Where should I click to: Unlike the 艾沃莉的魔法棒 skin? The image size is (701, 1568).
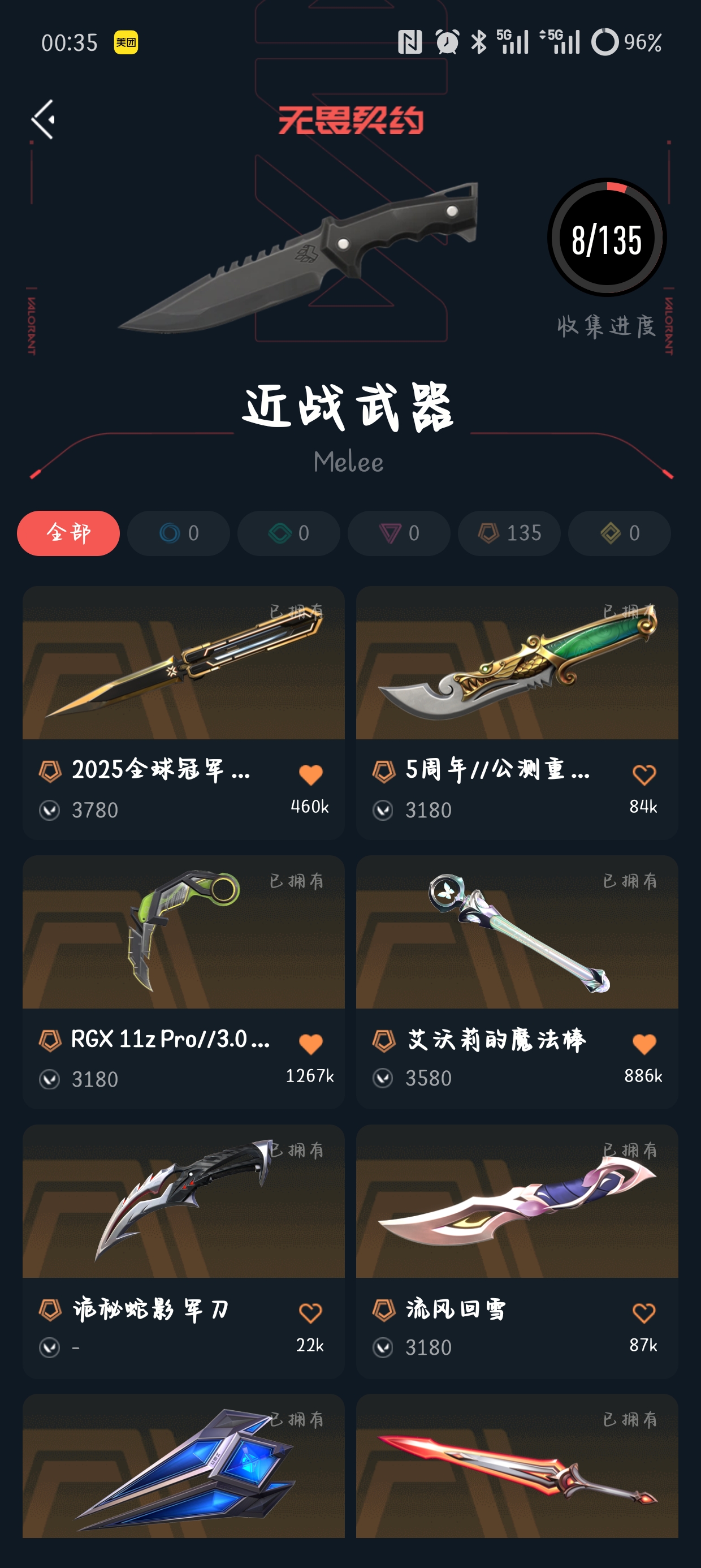tap(644, 1043)
